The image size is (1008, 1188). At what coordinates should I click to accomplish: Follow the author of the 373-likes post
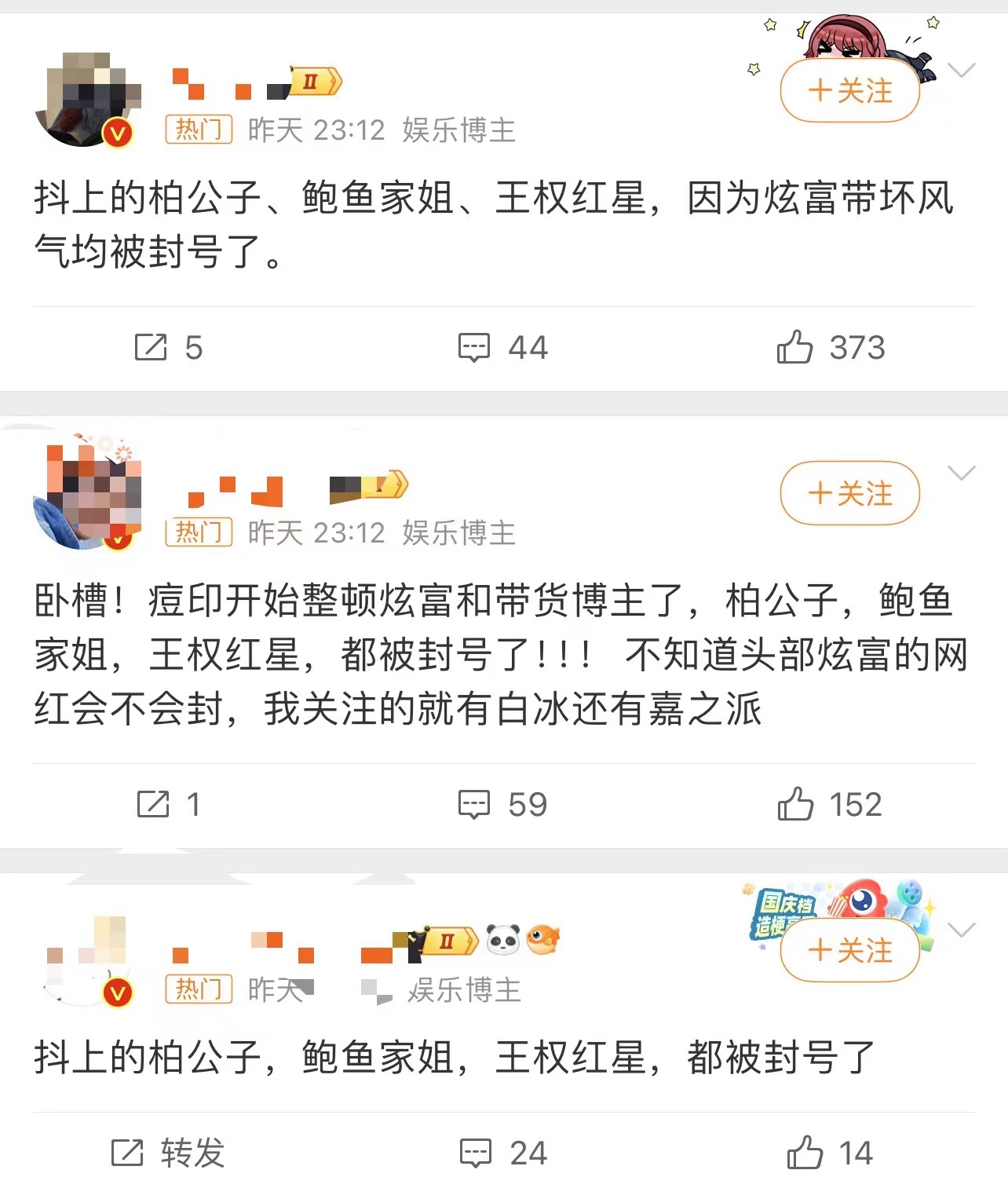tap(849, 91)
